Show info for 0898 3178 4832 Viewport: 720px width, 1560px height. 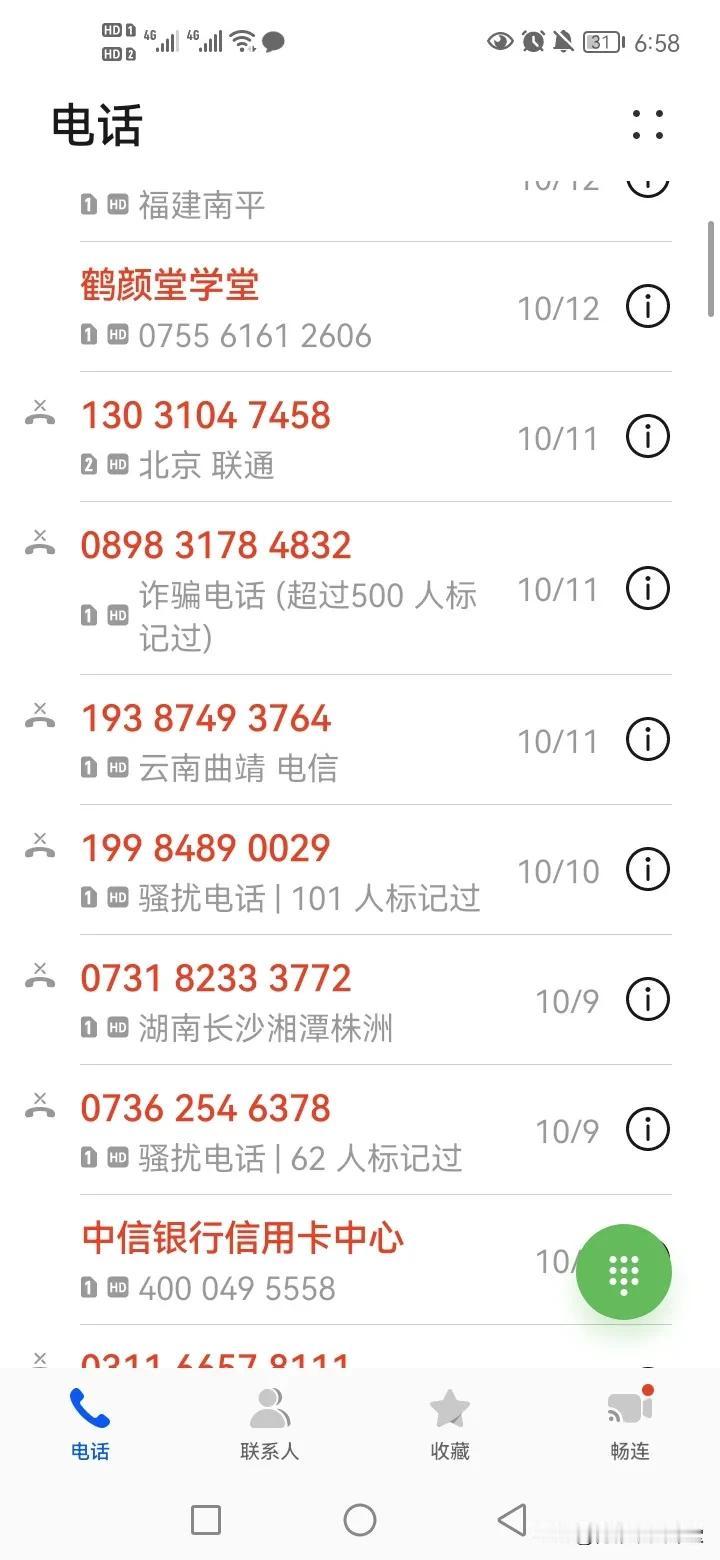647,588
